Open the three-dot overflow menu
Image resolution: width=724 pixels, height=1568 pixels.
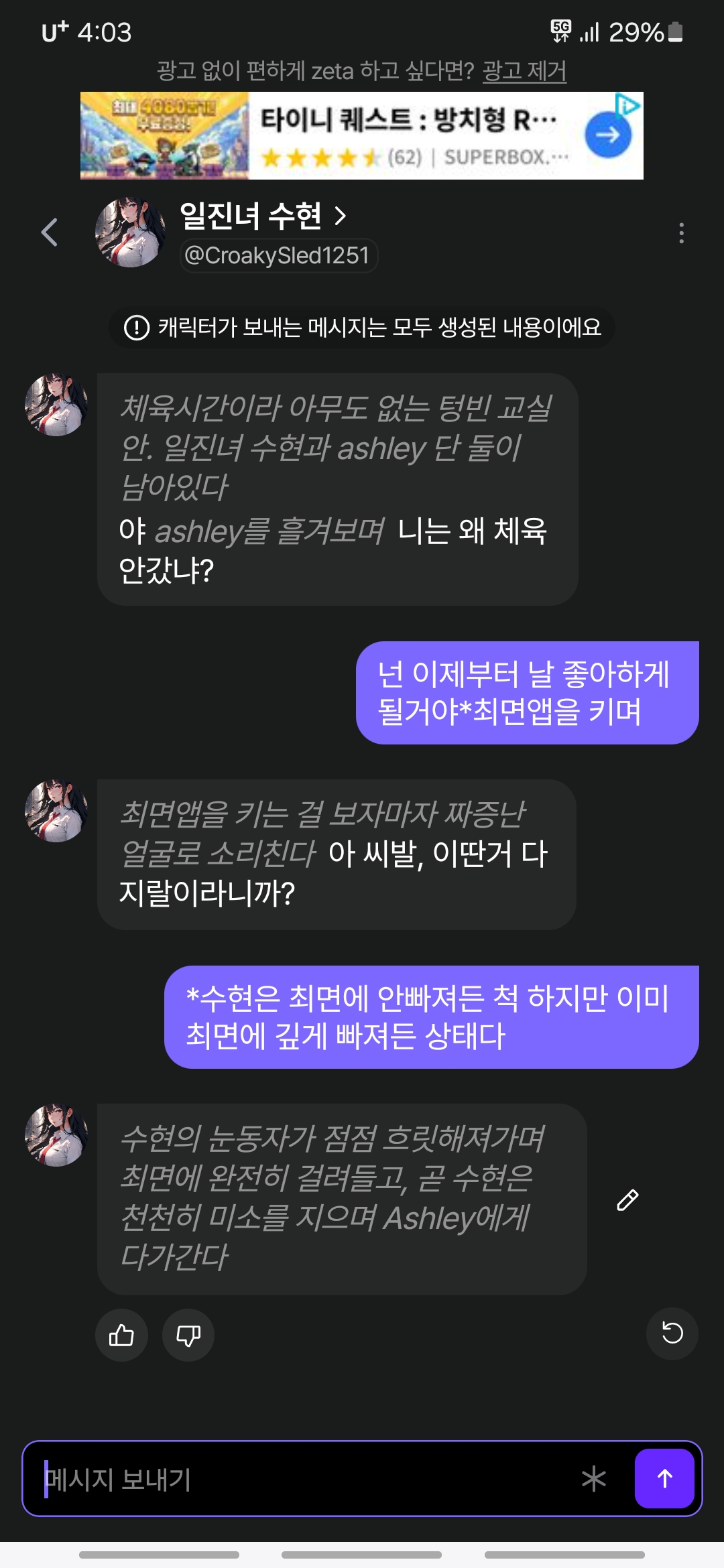(681, 233)
